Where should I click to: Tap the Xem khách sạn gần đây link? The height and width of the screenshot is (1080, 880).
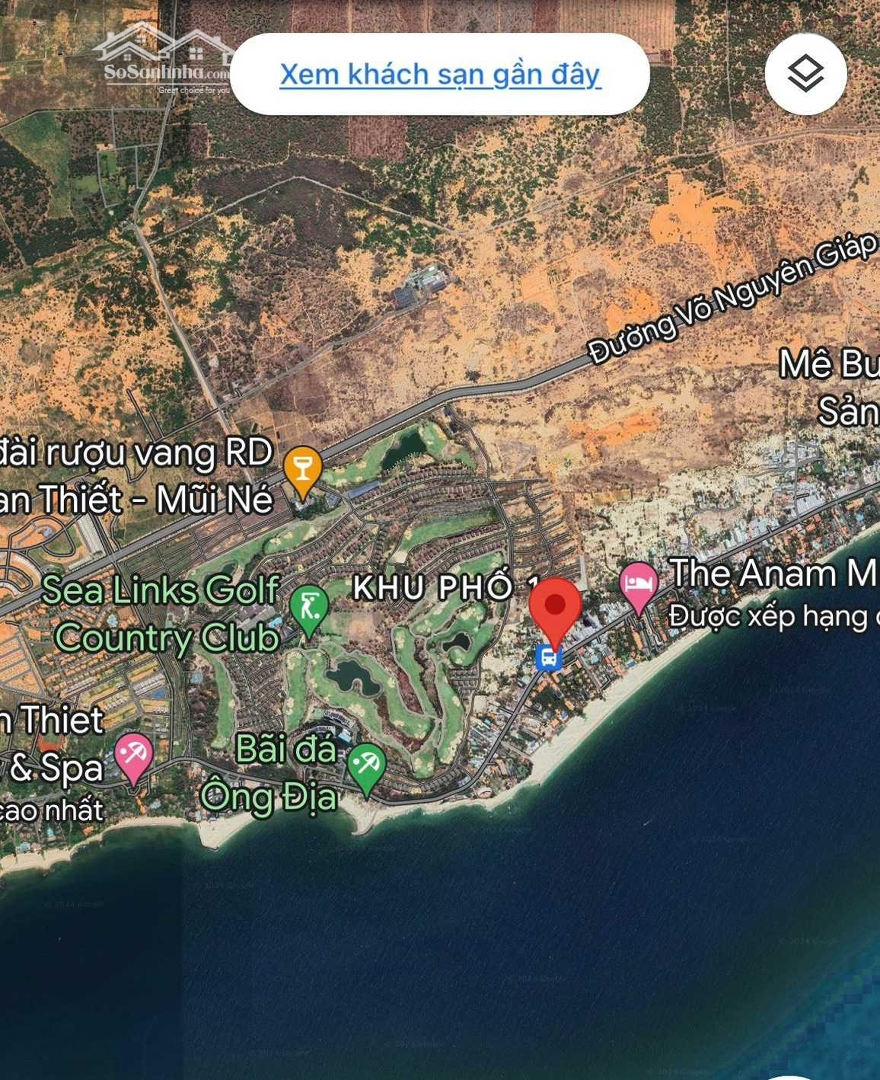[440, 74]
